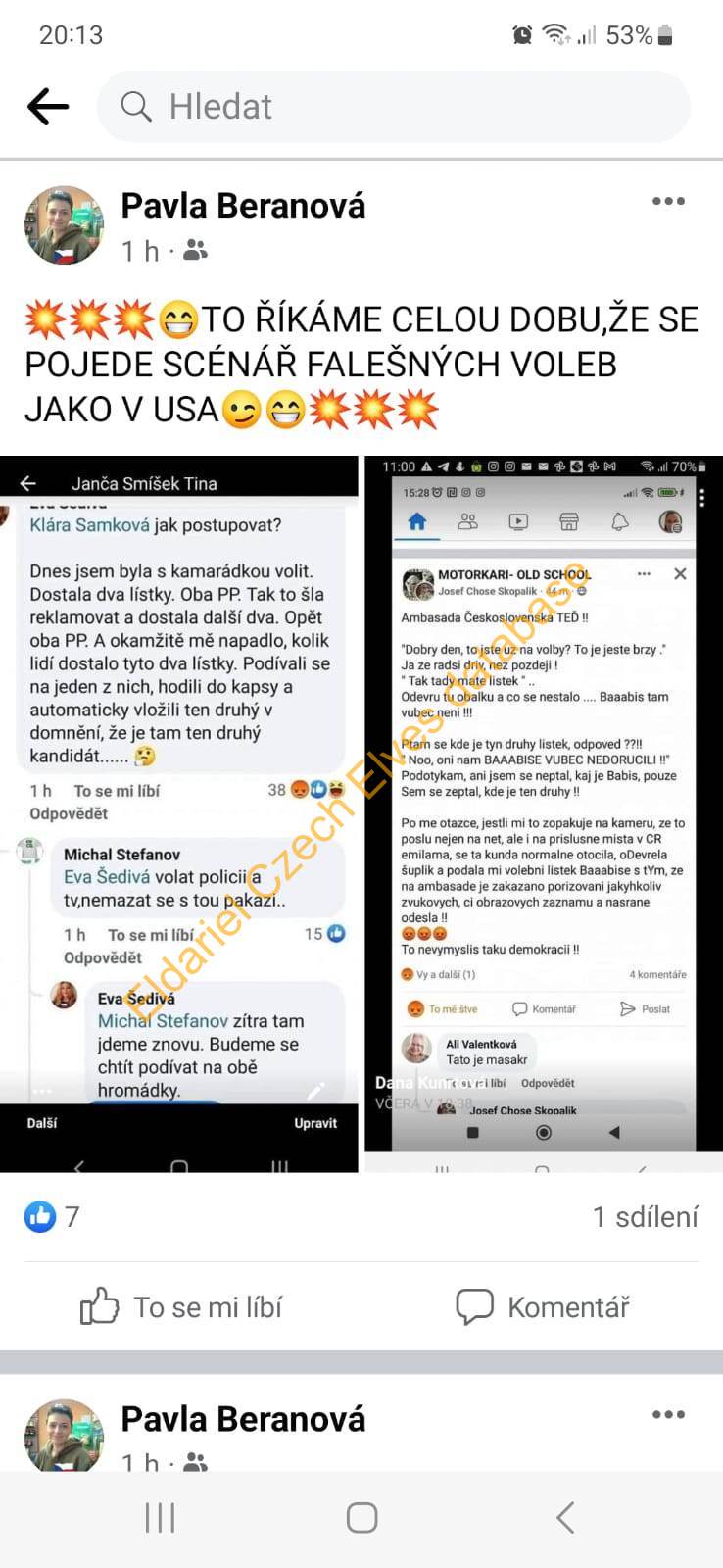This screenshot has height=1568, width=723.
Task: Open recent apps from the navigation bar
Action: click(x=160, y=1518)
